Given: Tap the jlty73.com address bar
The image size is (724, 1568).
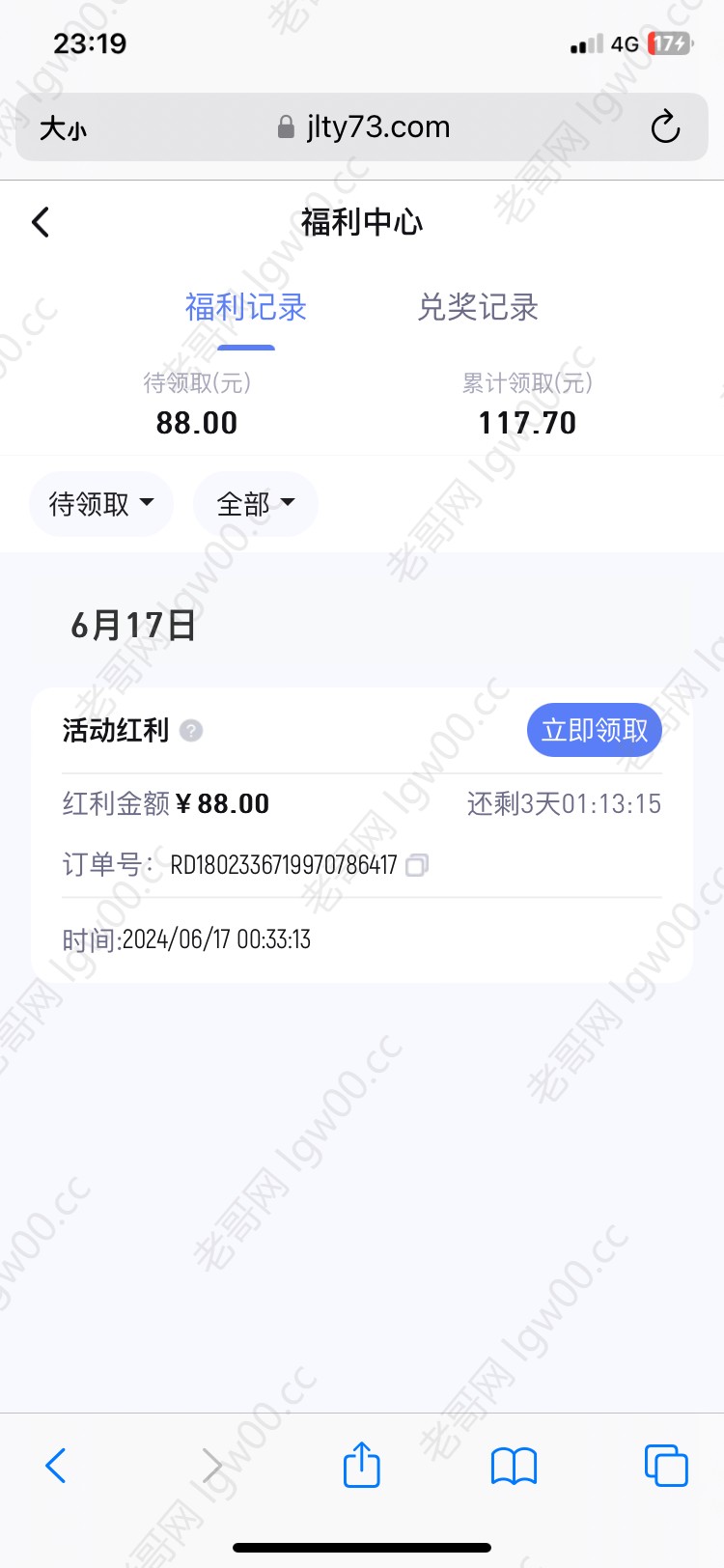Looking at the screenshot, I should 365,127.
